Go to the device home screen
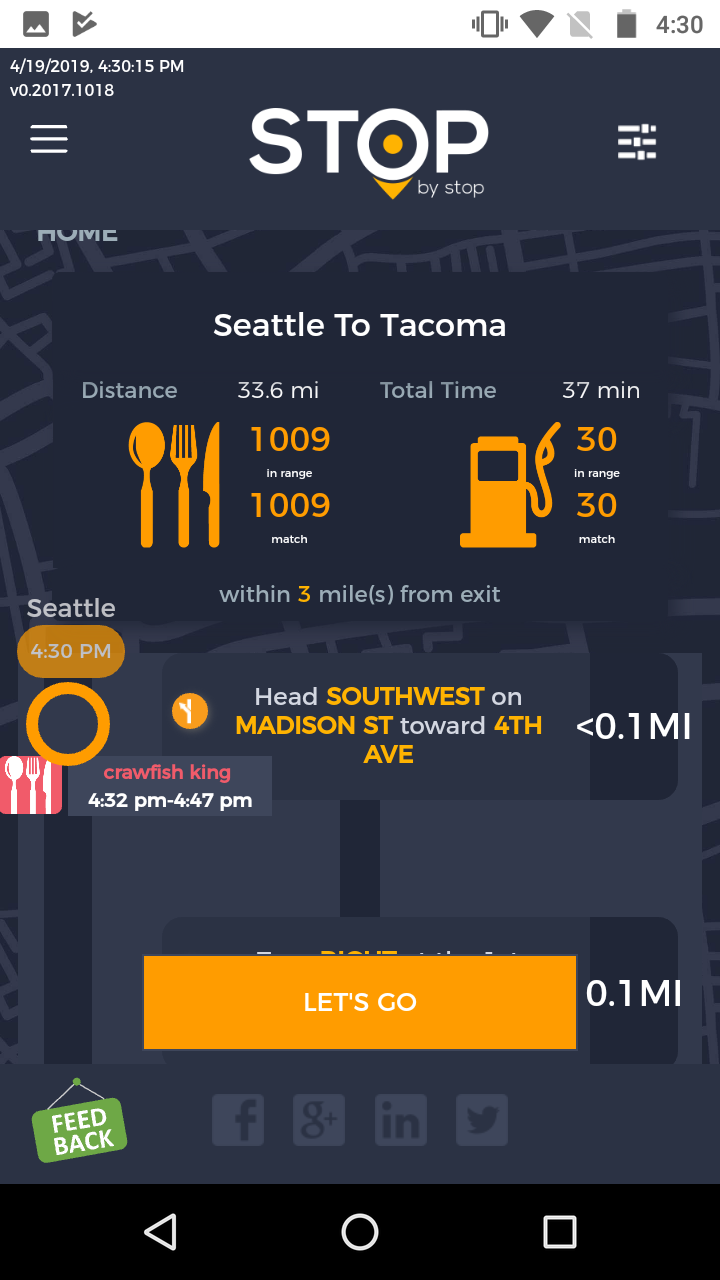 pyautogui.click(x=360, y=1232)
